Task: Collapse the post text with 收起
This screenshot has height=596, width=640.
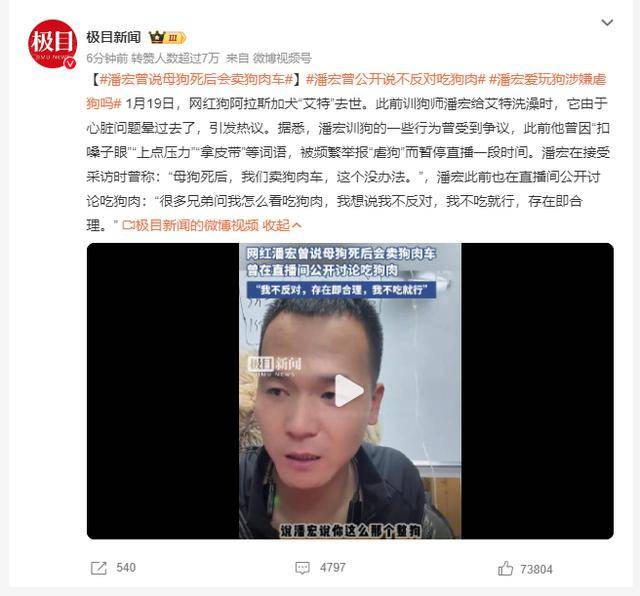Action: 276,225
